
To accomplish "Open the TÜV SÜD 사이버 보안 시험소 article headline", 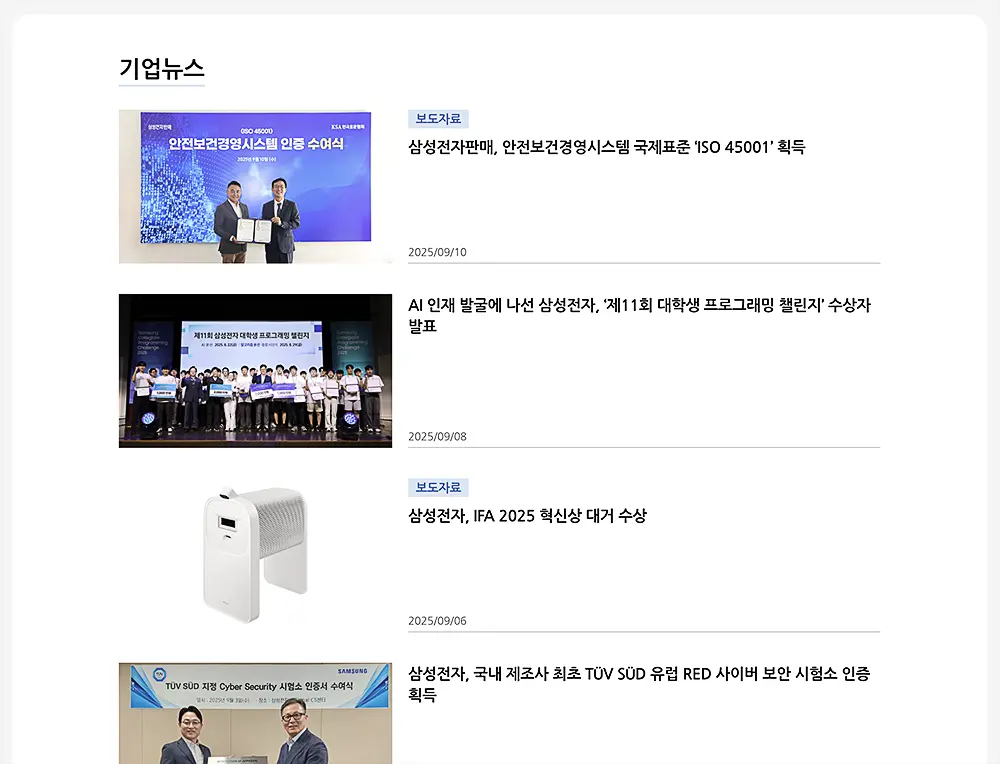I will 639,684.
